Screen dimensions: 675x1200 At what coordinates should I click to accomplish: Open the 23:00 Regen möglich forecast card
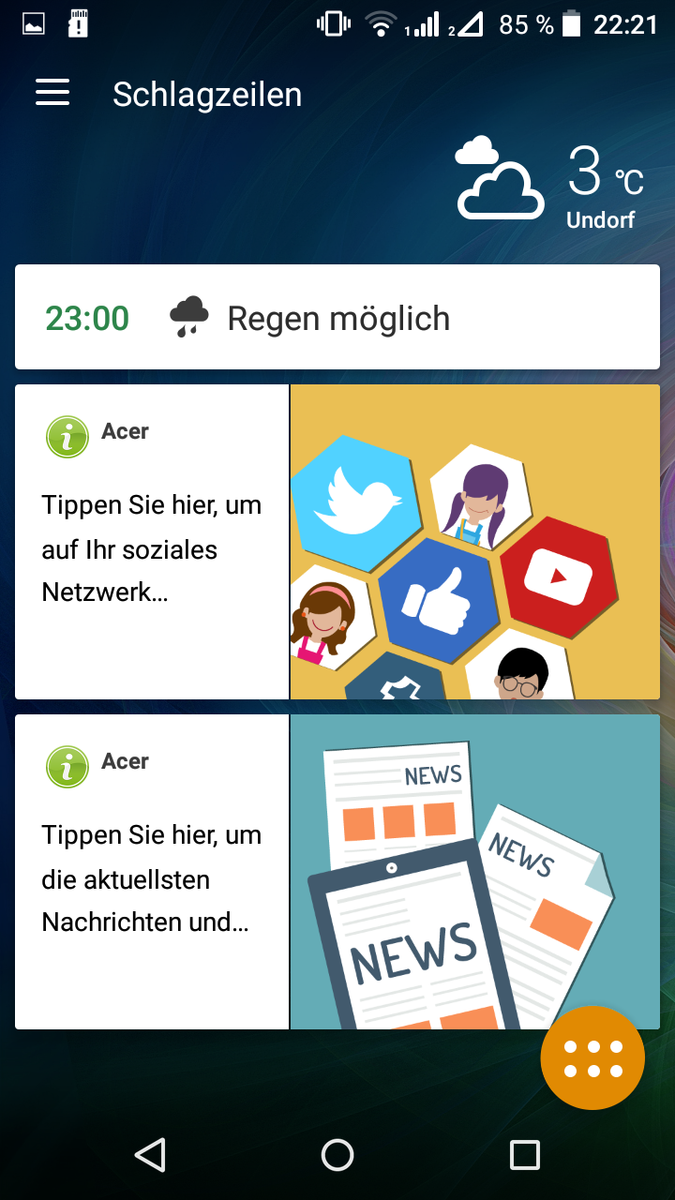pos(337,317)
